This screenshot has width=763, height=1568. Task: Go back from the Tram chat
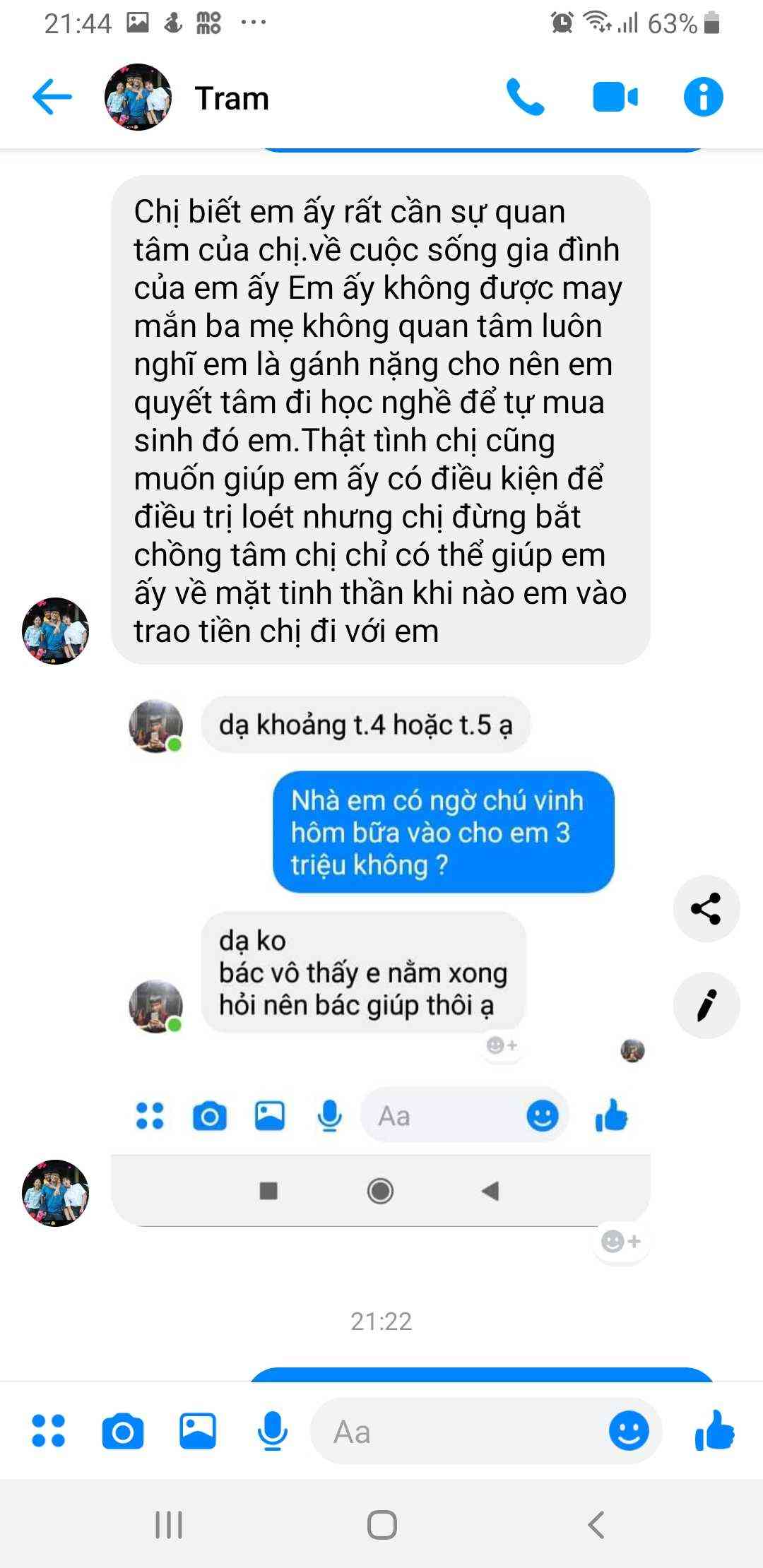click(52, 97)
